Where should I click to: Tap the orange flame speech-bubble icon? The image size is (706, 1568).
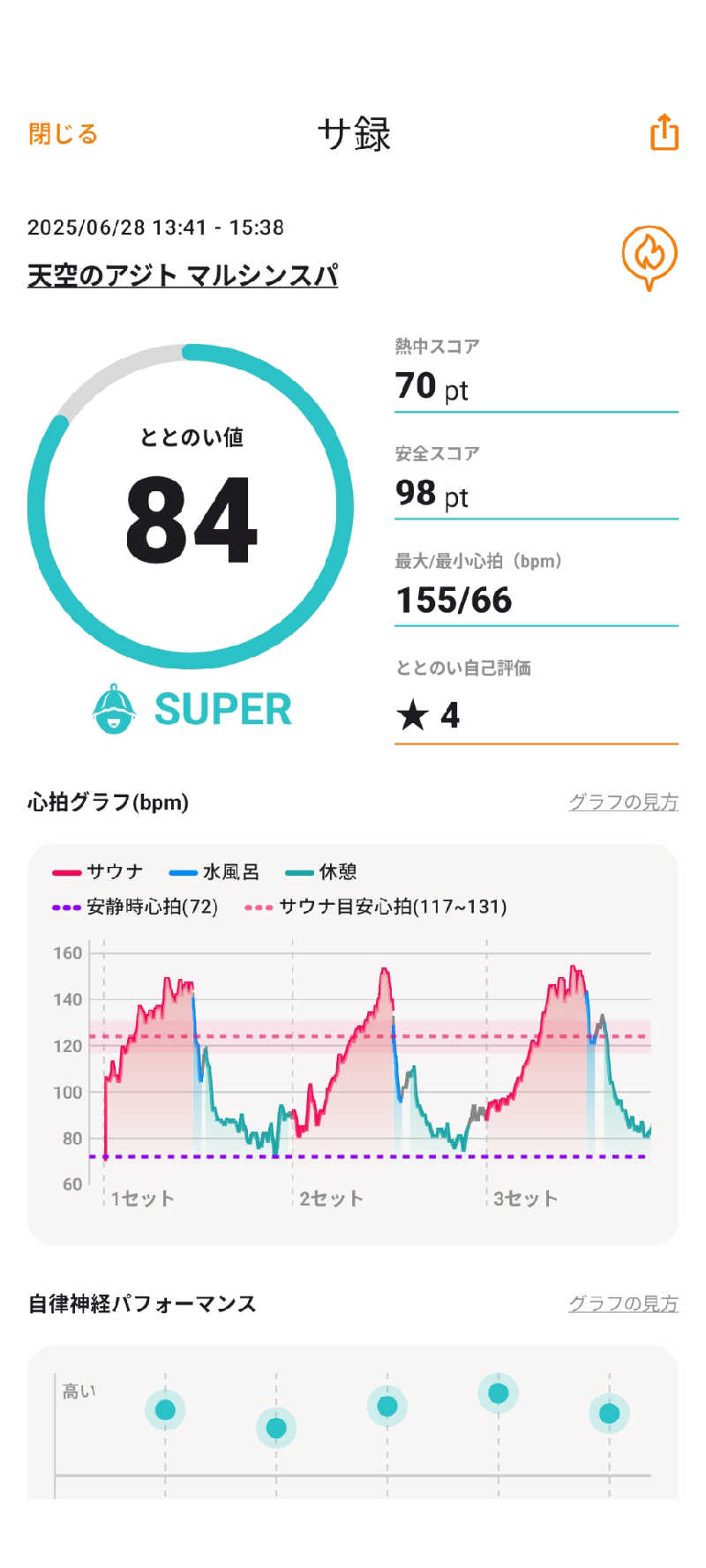[650, 257]
